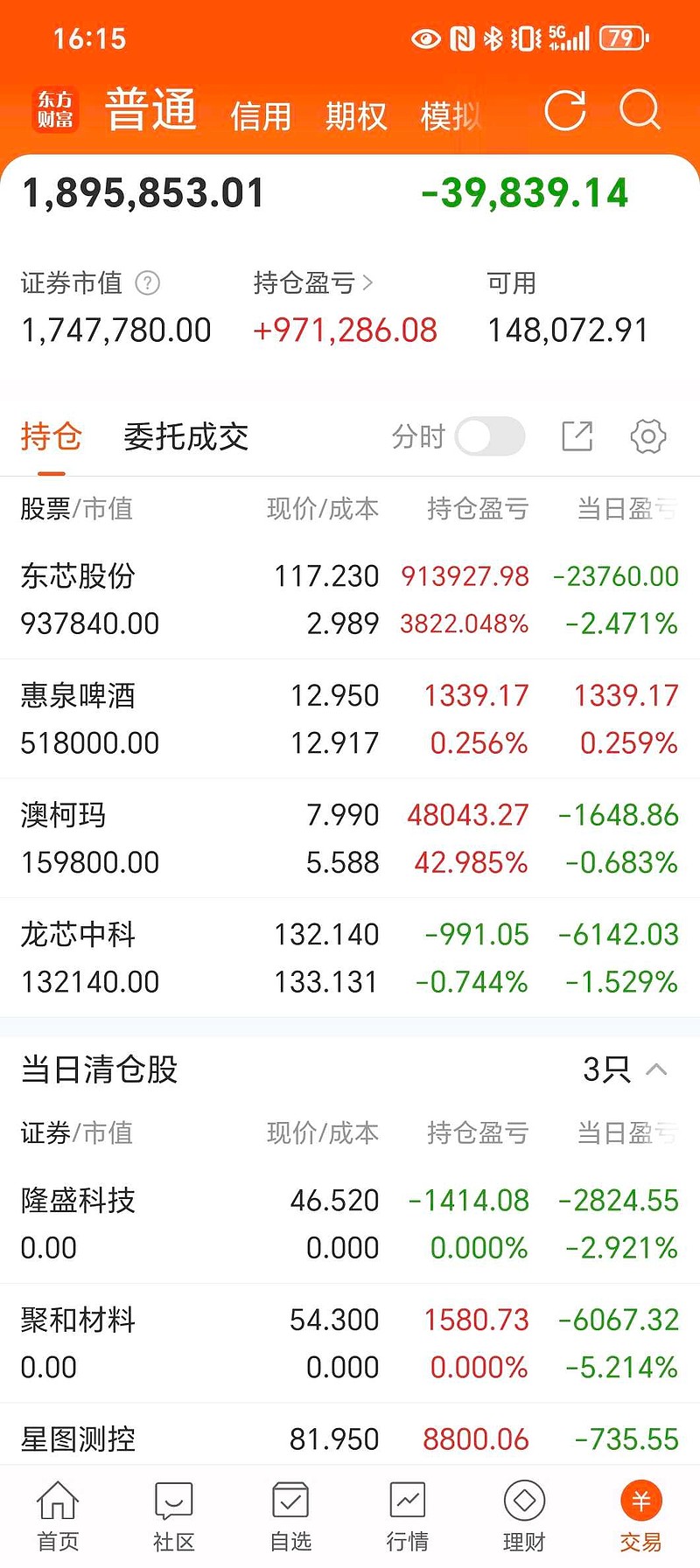The image size is (700, 1568).
Task: Open the holdings settings gear
Action: pyautogui.click(x=647, y=436)
